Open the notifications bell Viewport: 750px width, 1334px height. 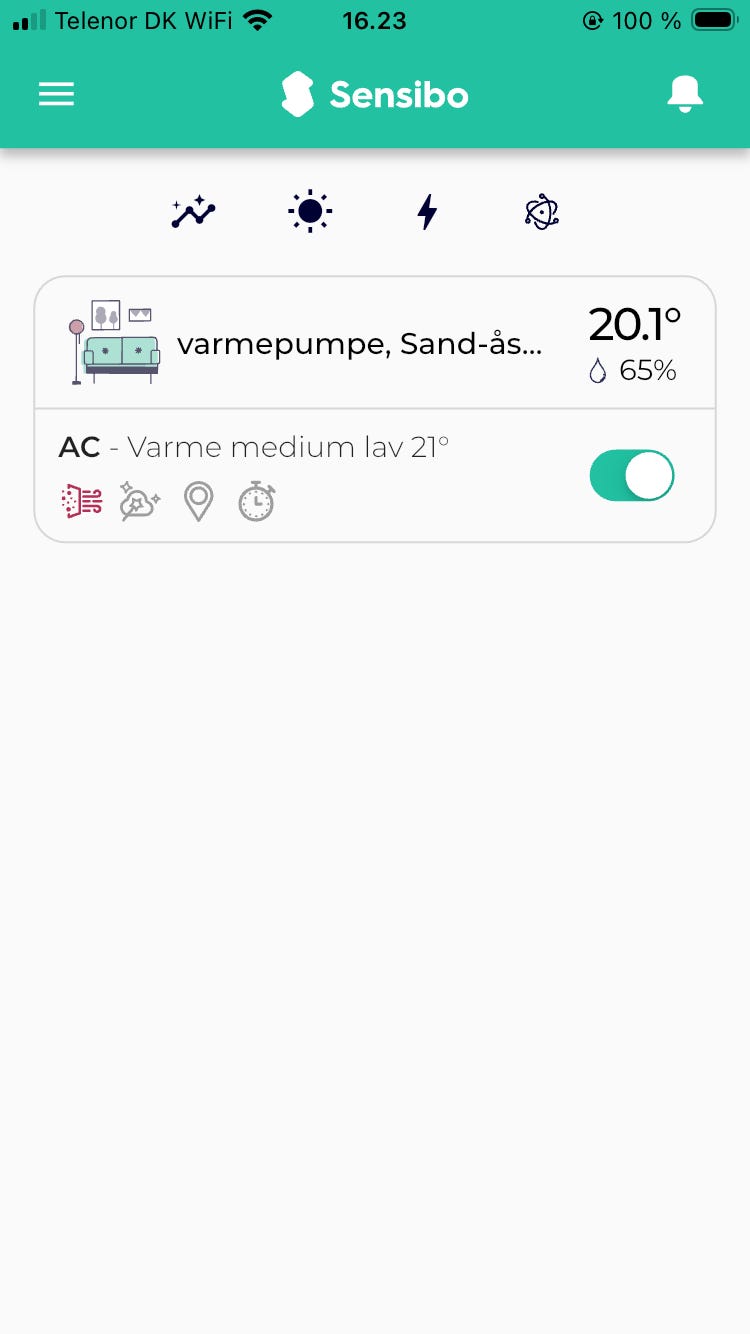pos(685,94)
